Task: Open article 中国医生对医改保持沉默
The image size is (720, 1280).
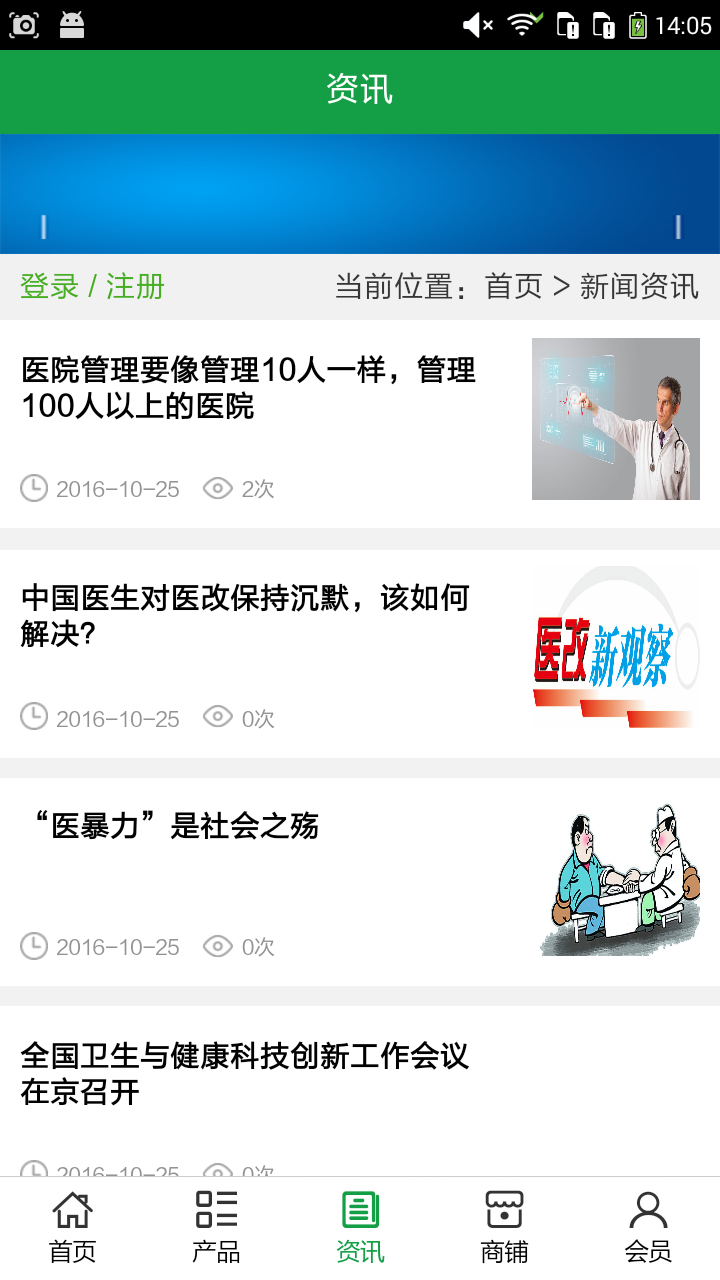Action: point(245,616)
